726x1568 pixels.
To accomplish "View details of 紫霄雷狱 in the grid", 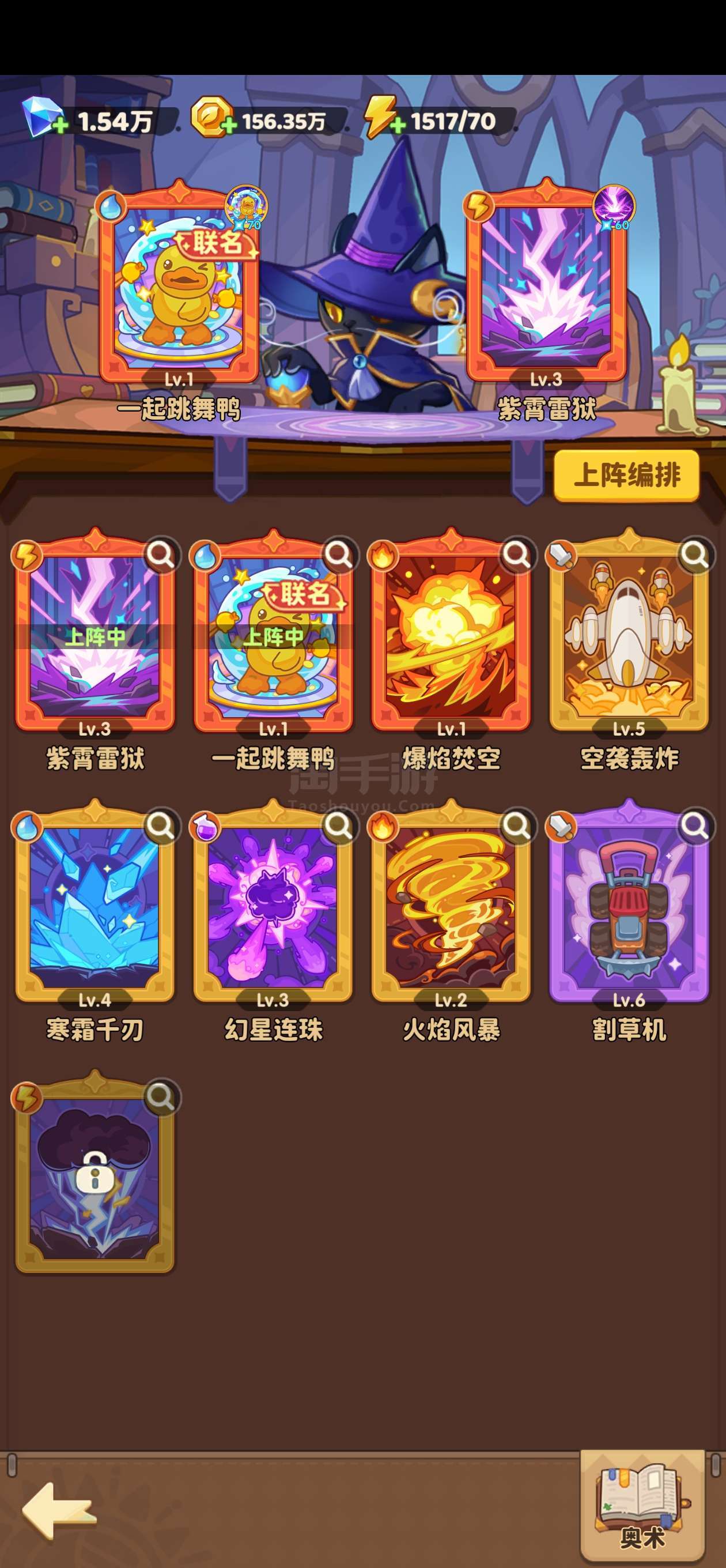I will coord(161,555).
